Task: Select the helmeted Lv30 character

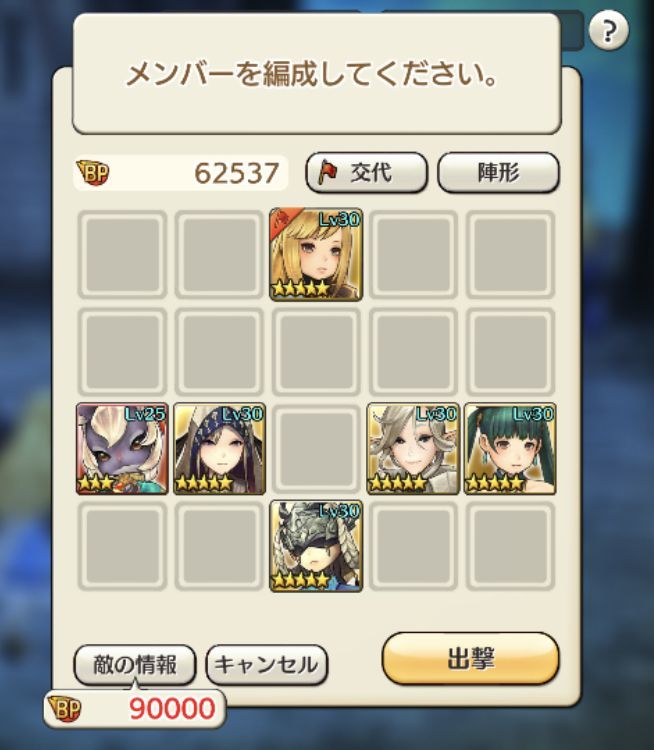Action: [x=316, y=545]
